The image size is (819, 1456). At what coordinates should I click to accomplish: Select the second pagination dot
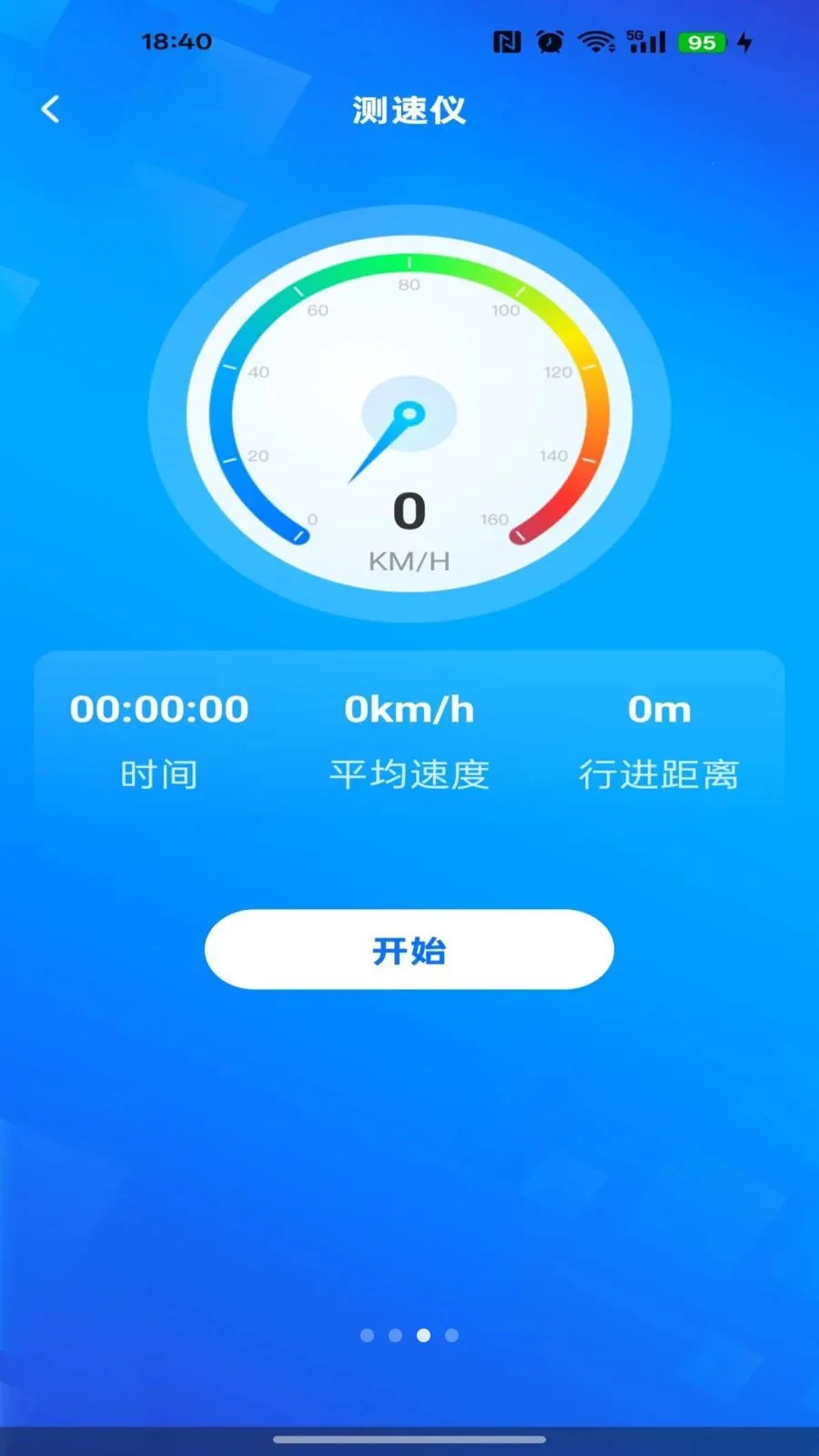[x=395, y=1335]
